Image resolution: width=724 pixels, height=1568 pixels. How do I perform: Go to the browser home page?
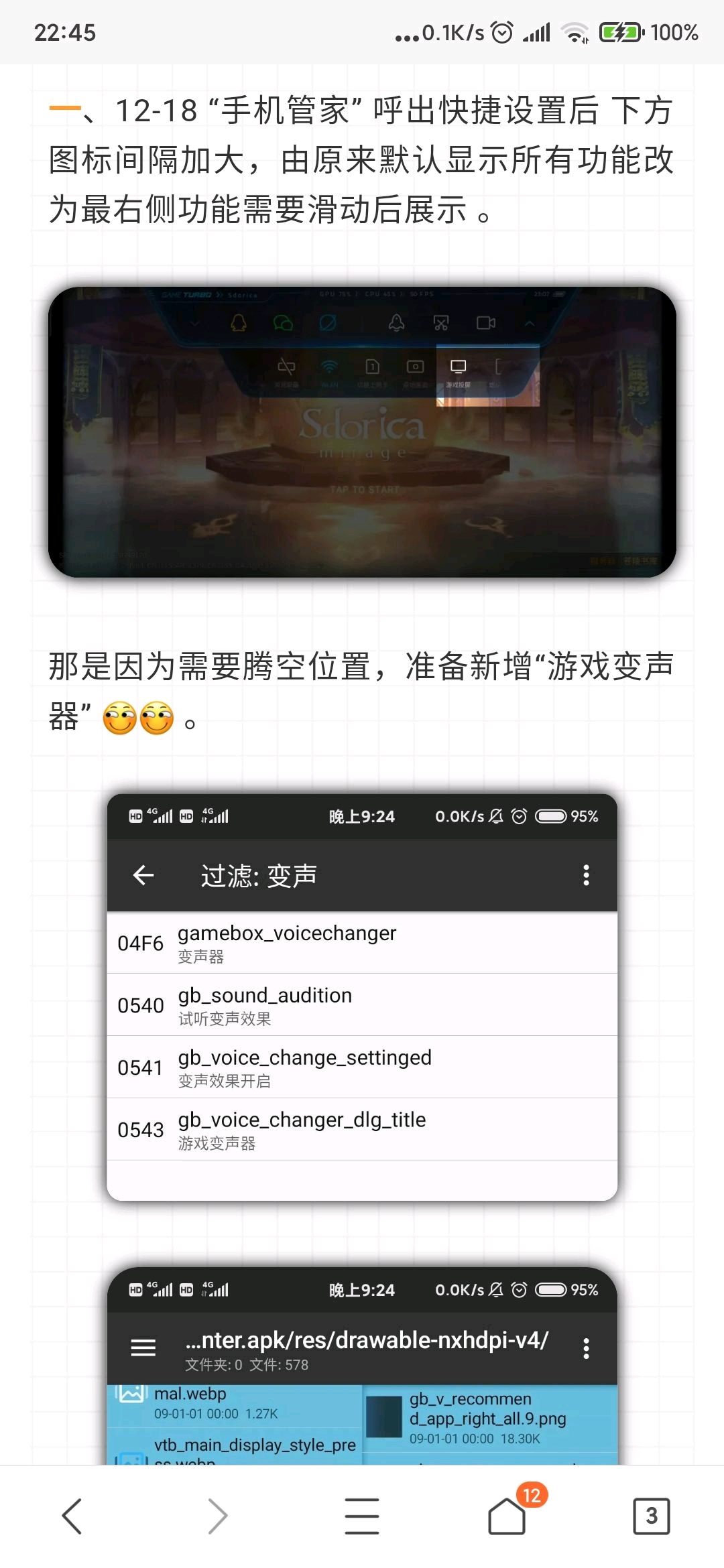507,1516
